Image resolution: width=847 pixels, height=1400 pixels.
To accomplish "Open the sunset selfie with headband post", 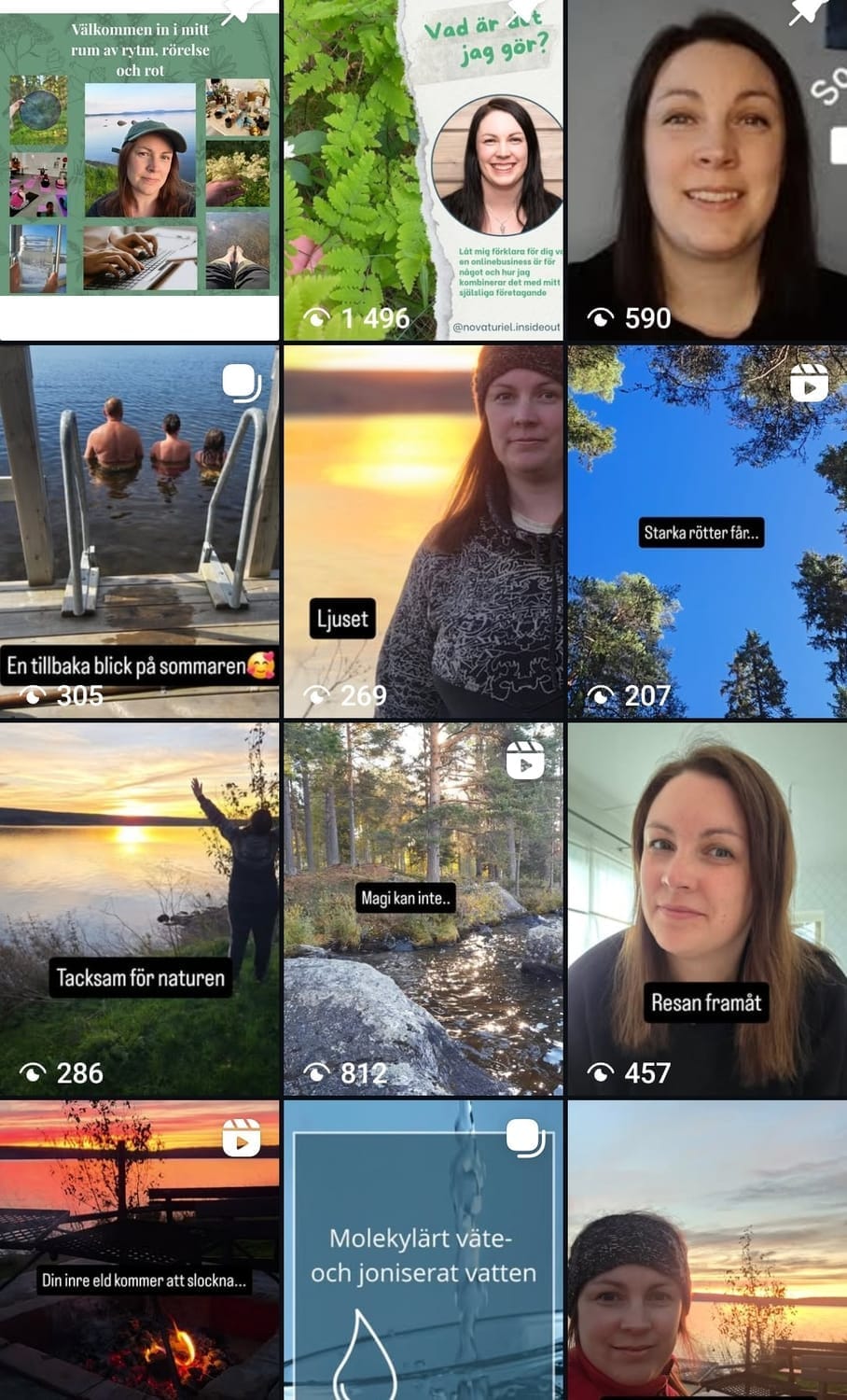I will (707, 1251).
